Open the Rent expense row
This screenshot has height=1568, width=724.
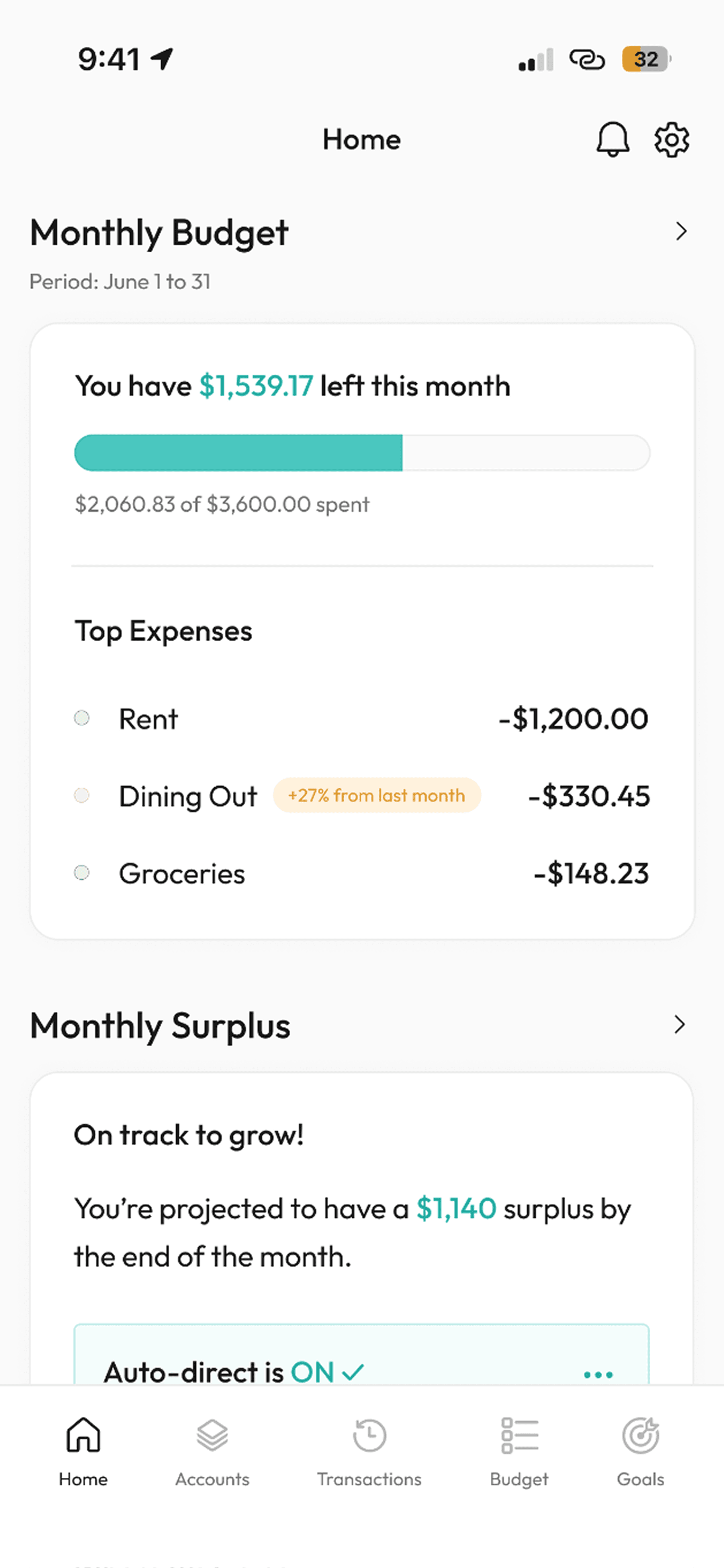point(362,719)
